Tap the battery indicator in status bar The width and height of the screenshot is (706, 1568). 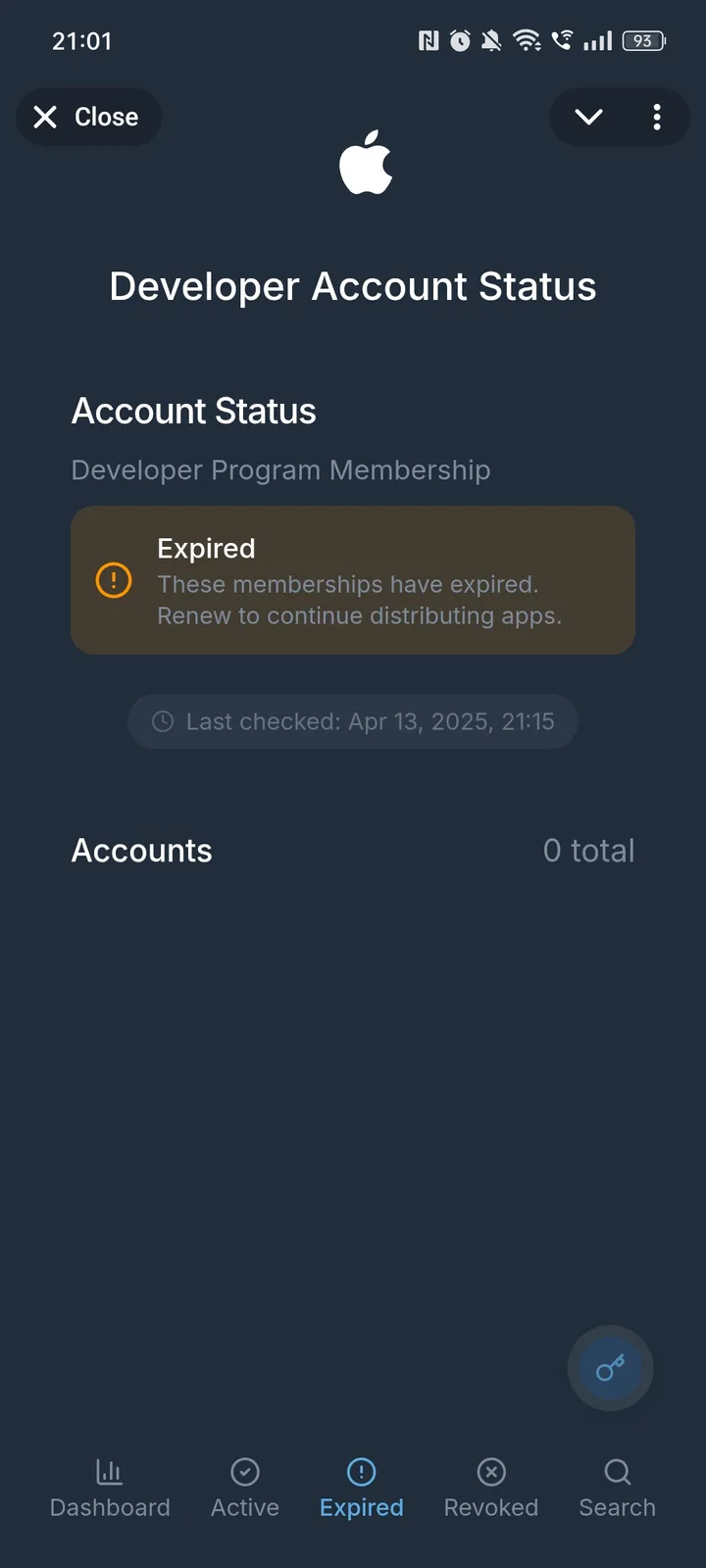(644, 41)
